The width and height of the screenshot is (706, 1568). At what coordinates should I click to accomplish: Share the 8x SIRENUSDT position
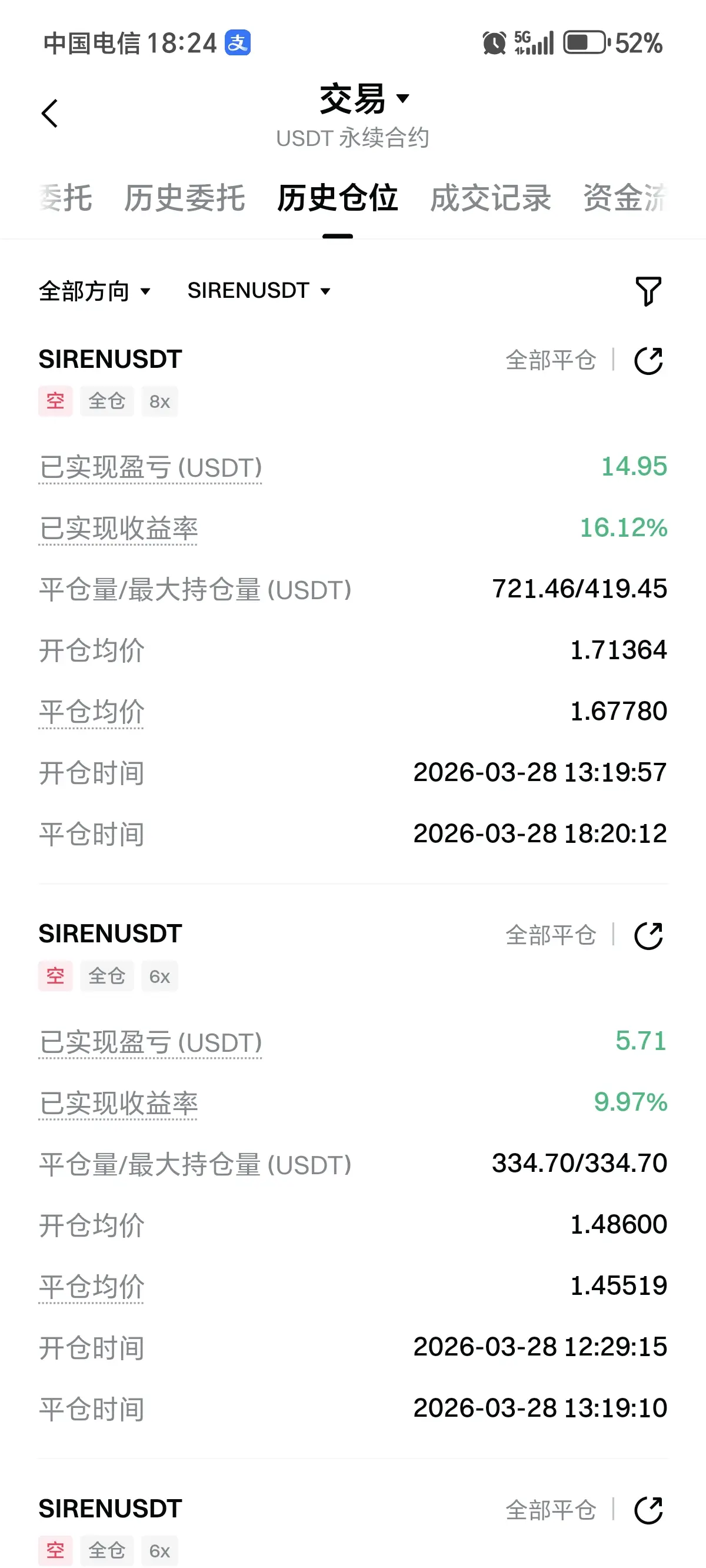pos(648,360)
